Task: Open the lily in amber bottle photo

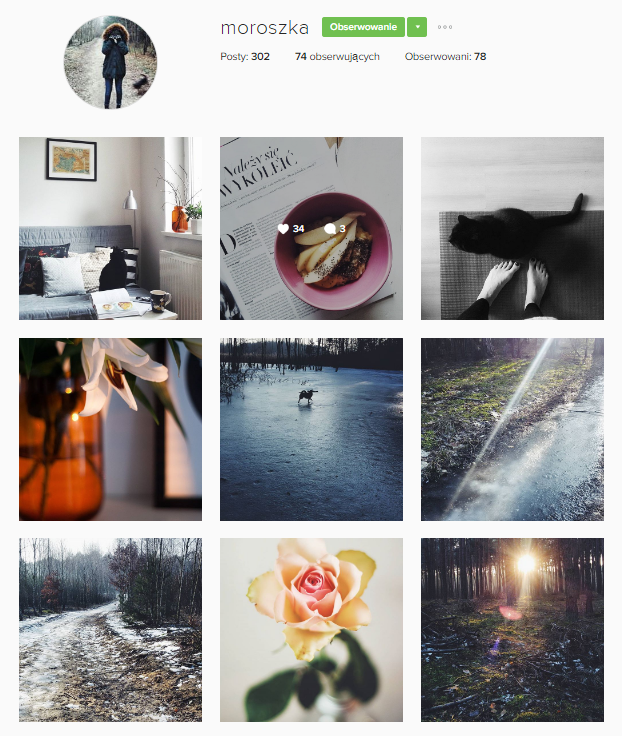Action: click(110, 429)
